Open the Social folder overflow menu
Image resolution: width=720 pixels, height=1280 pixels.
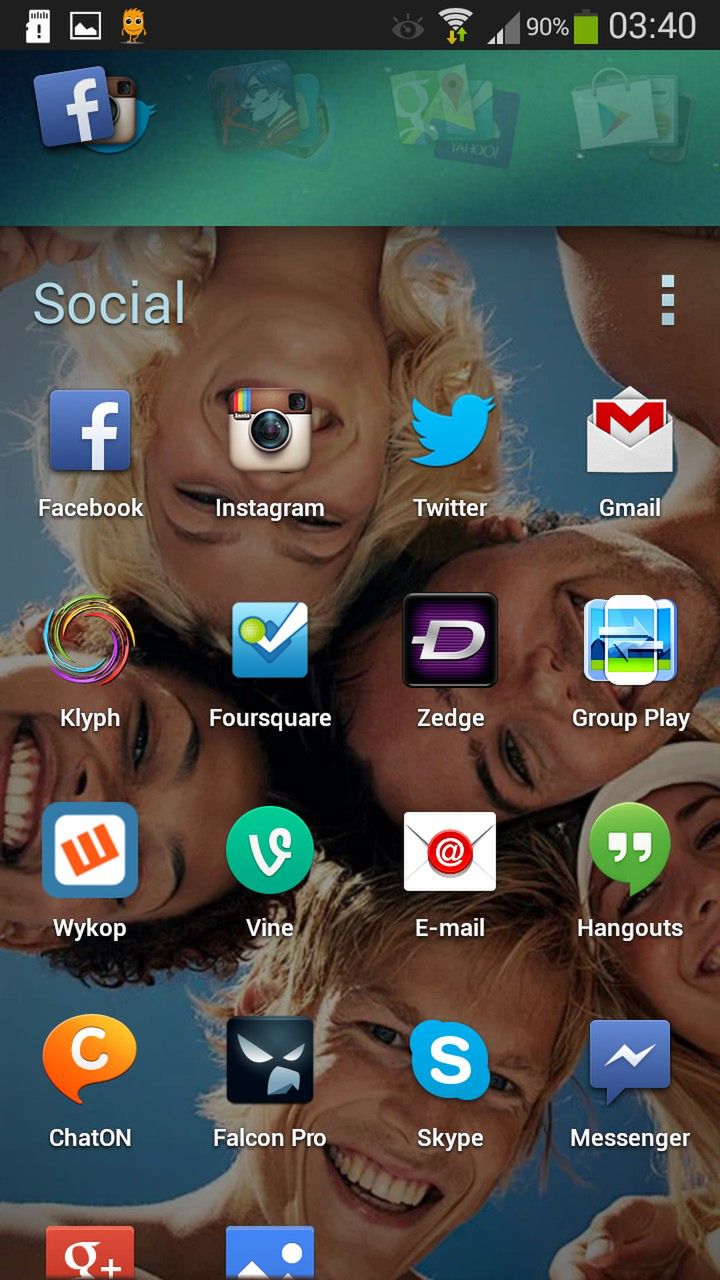click(668, 300)
